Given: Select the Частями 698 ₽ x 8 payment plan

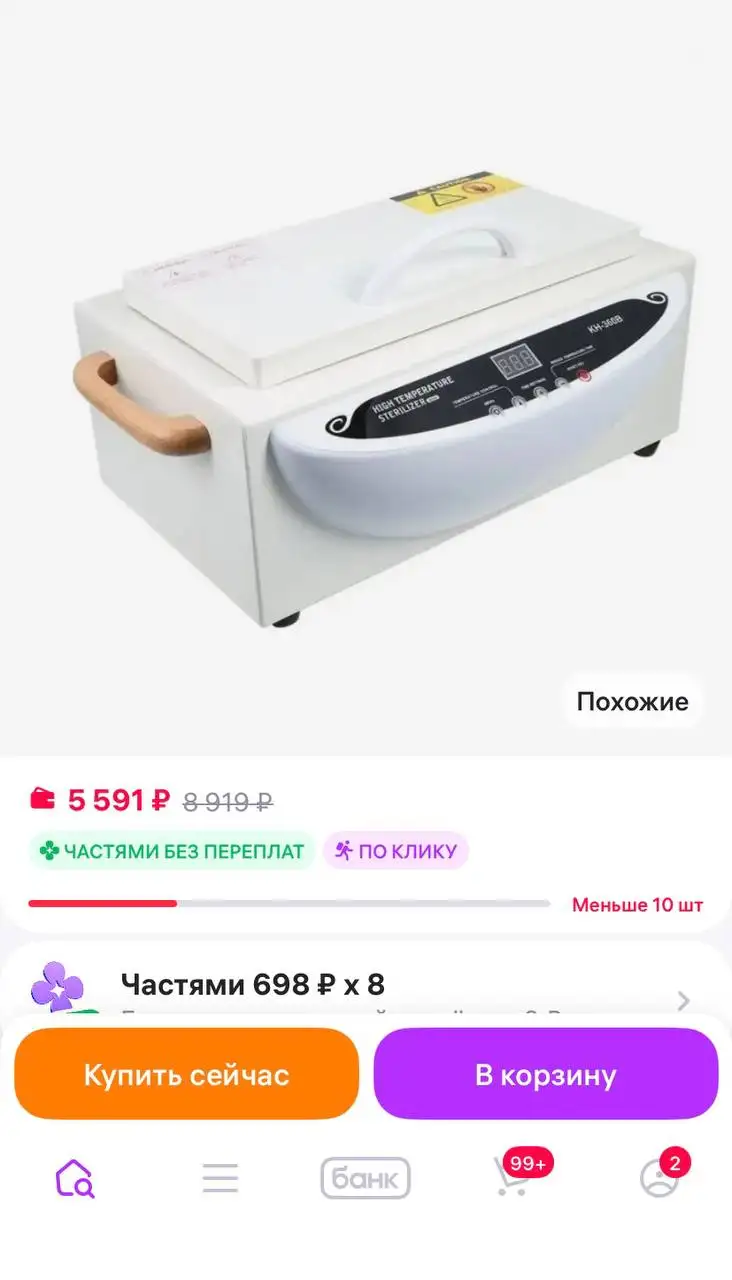Looking at the screenshot, I should tap(248, 985).
